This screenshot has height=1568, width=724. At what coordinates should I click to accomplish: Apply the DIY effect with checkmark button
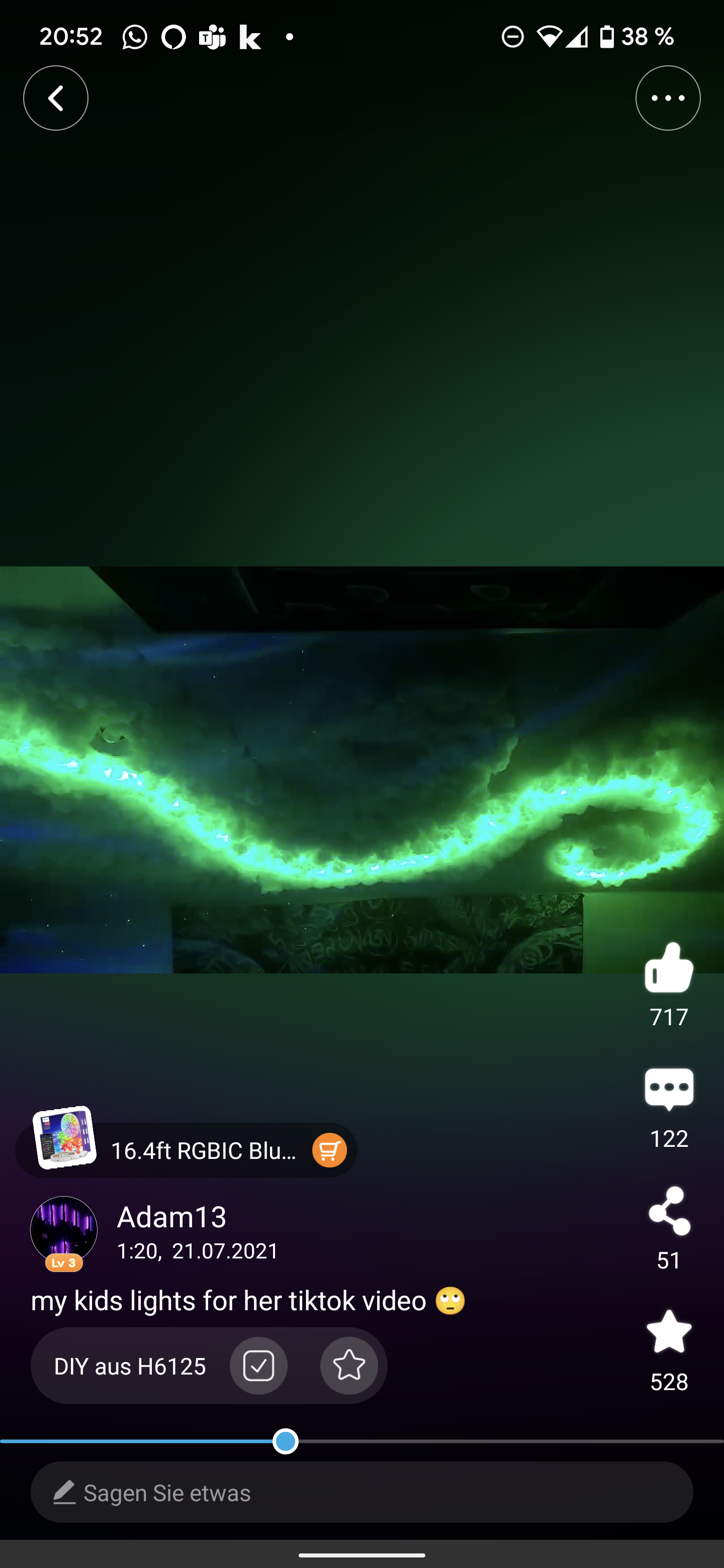point(258,1366)
